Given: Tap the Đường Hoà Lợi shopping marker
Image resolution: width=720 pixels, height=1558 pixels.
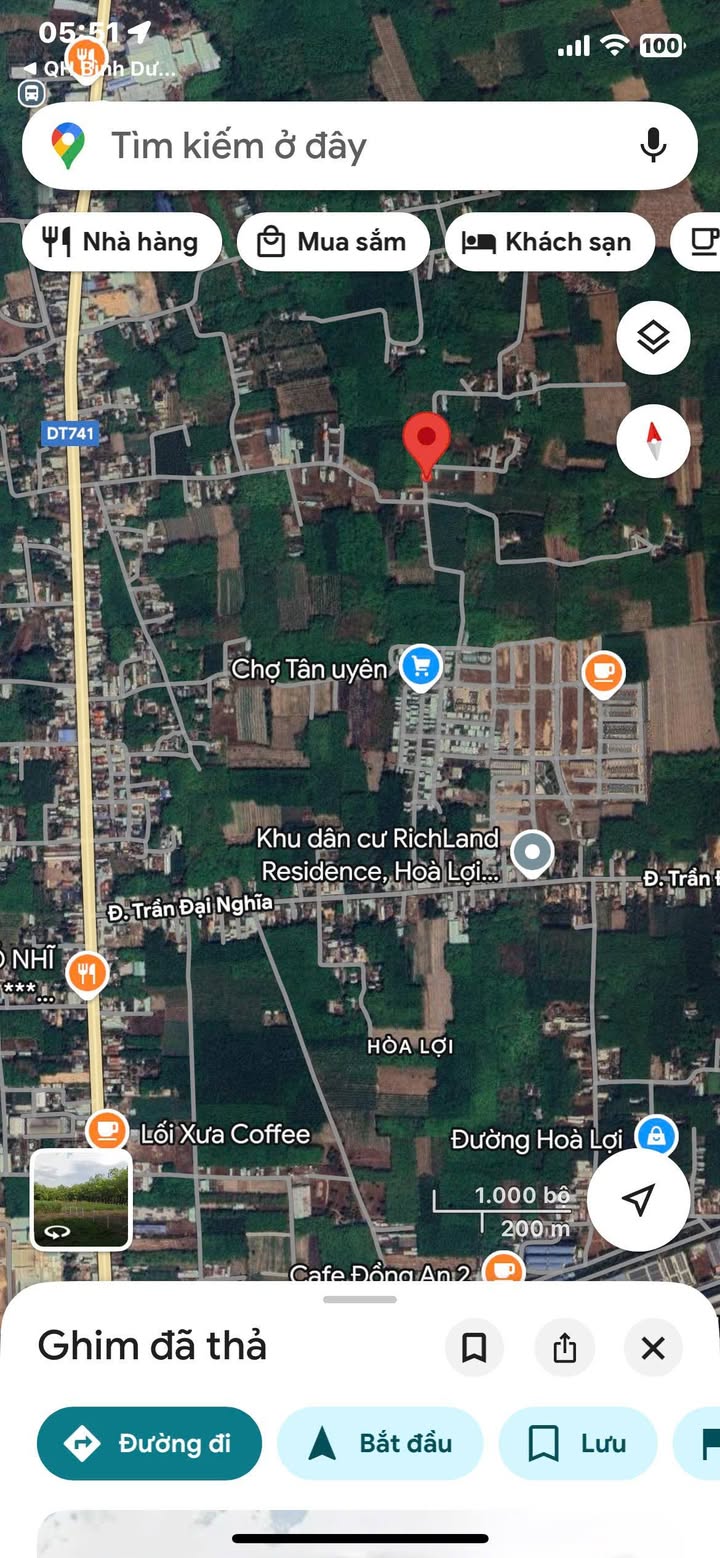Looking at the screenshot, I should [657, 1135].
